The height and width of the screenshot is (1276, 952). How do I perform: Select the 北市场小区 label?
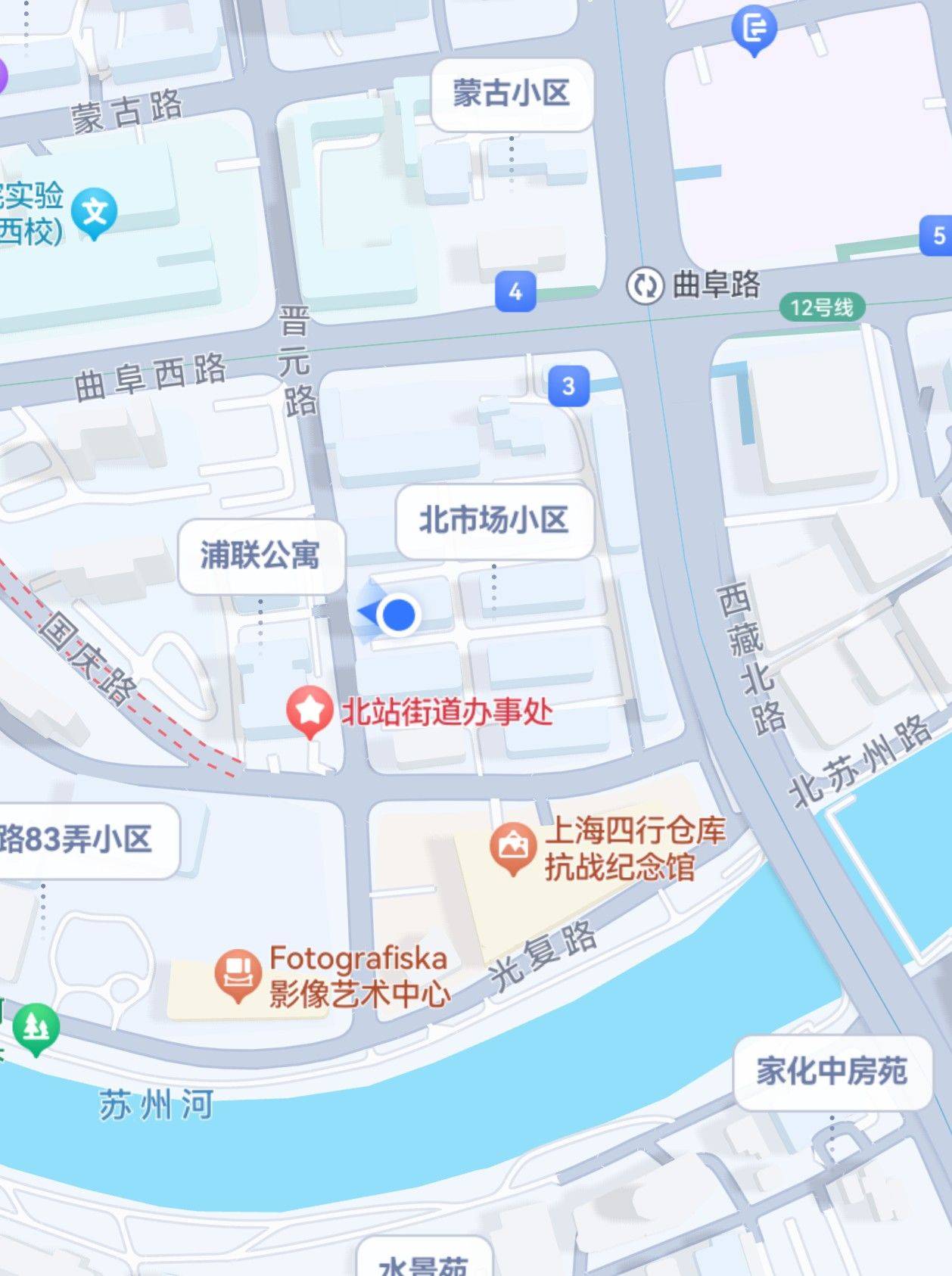click(x=493, y=521)
